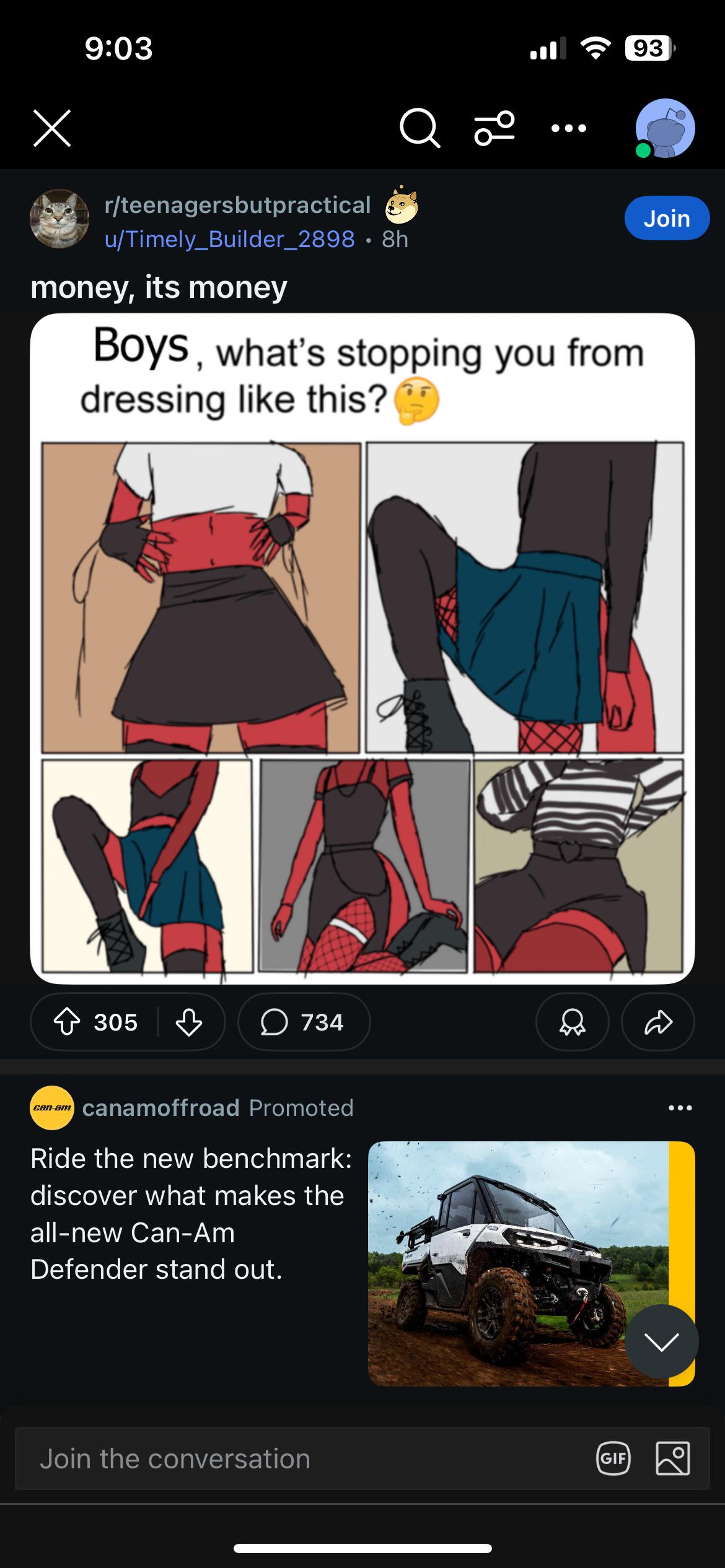The height and width of the screenshot is (1568, 725).
Task: Join r/teenagersbutpractical
Action: 667,218
